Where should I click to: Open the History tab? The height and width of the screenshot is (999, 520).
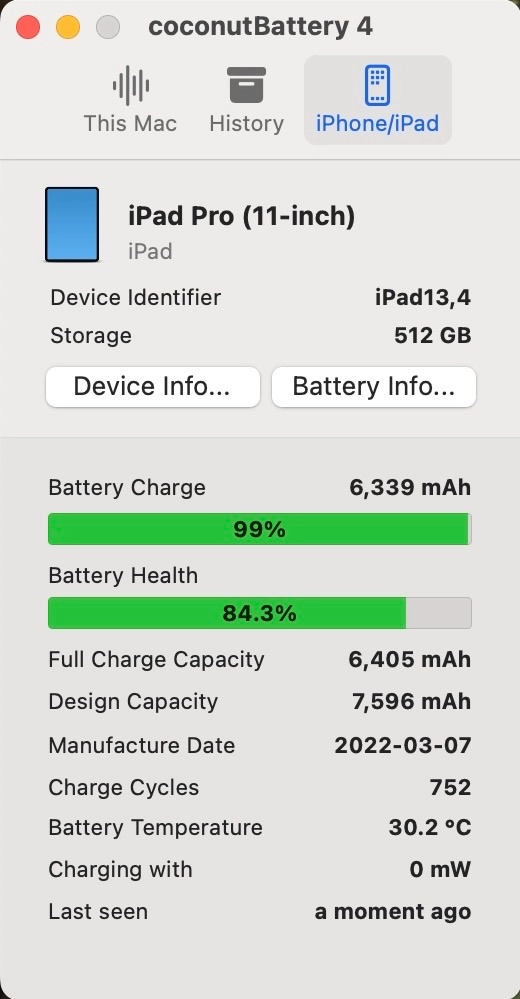pos(247,100)
